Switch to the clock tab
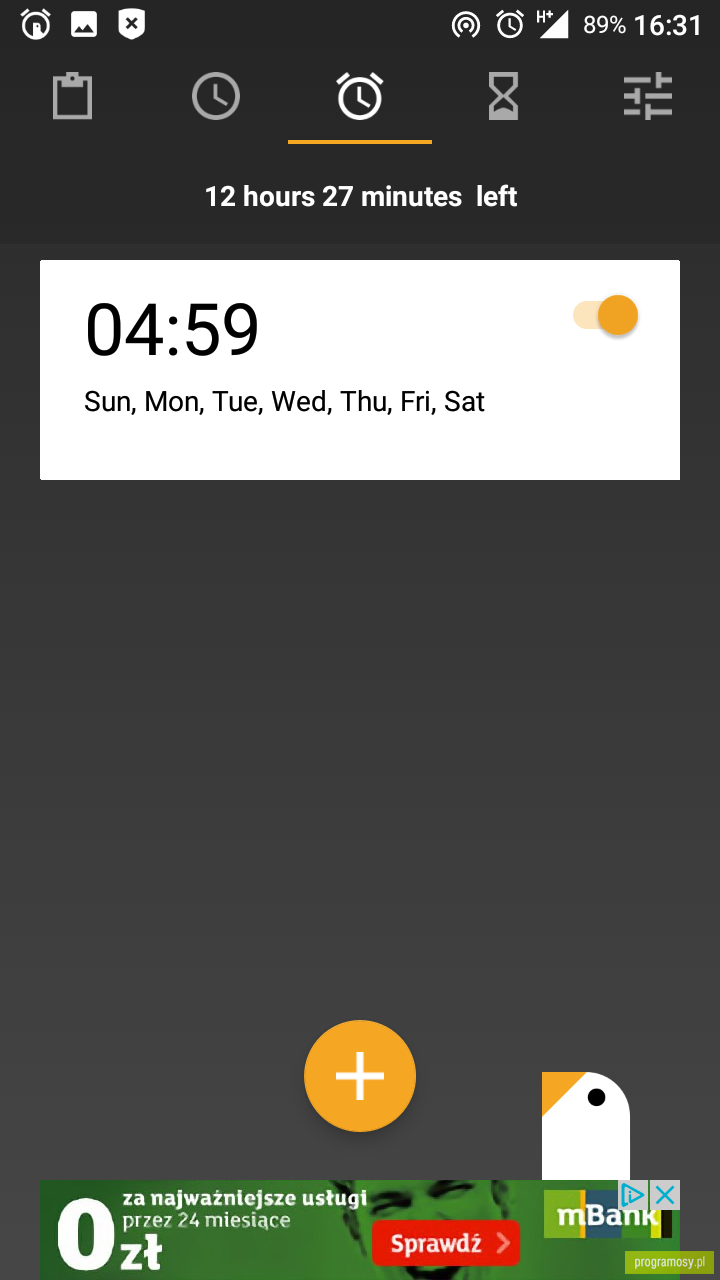 216,97
